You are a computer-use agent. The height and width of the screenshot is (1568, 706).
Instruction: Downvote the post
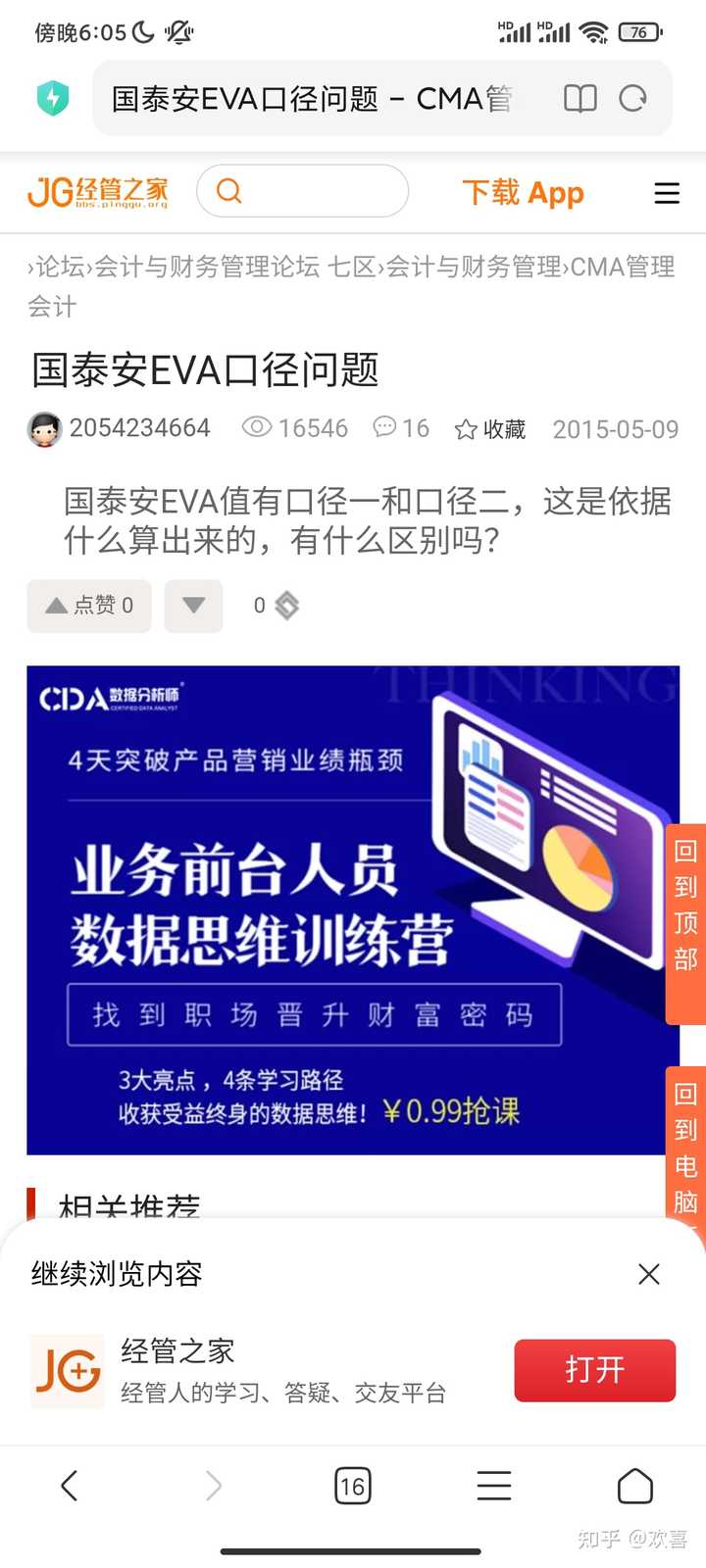193,606
